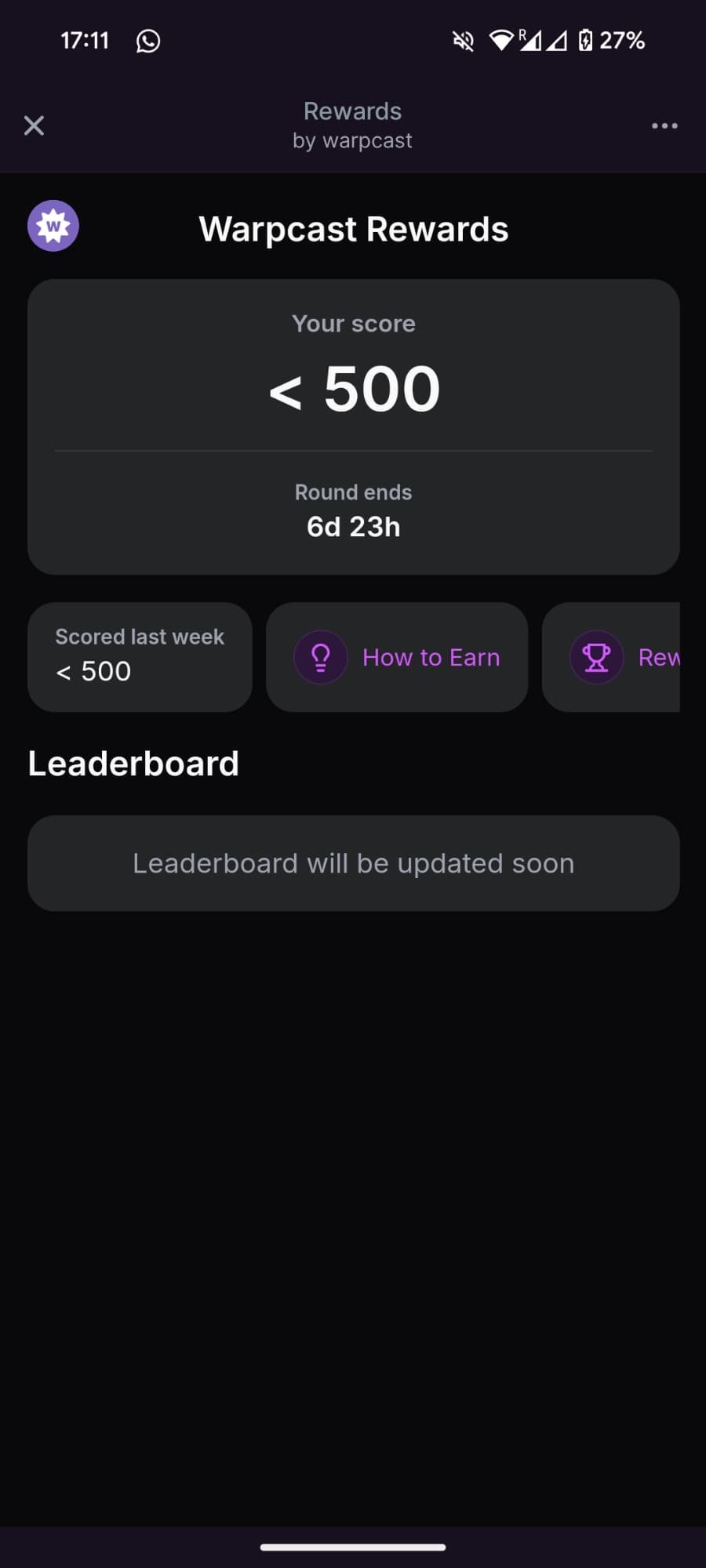
Task: Open the How to Earn guide
Action: [397, 657]
